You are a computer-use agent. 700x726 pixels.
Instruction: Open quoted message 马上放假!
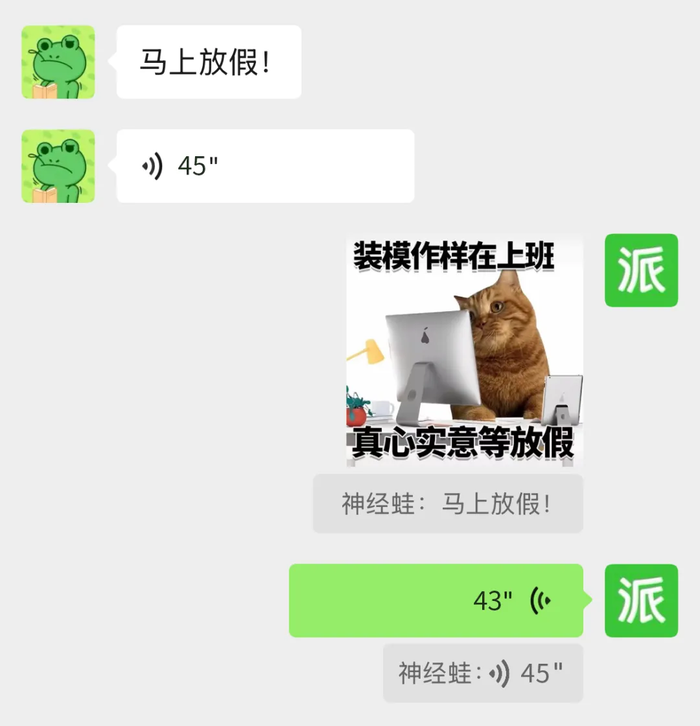point(447,504)
